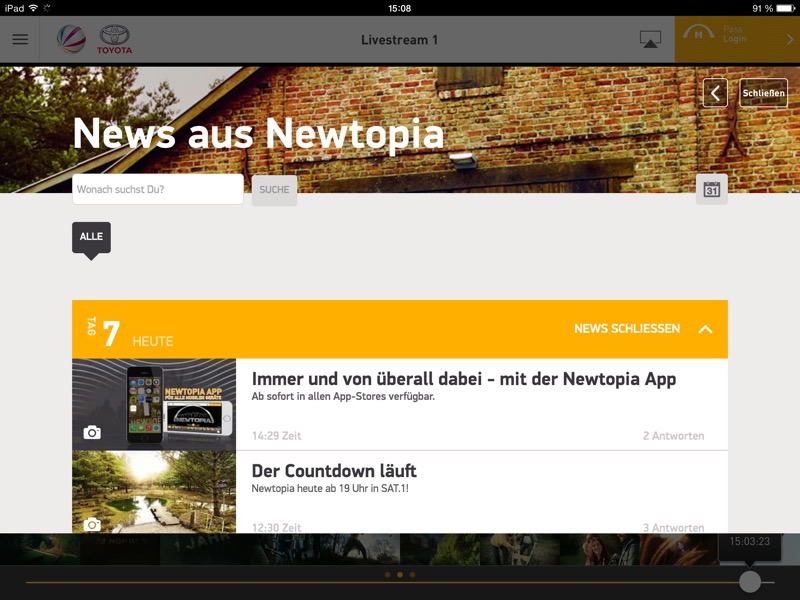Image resolution: width=800 pixels, height=600 pixels.
Task: Go back with the left arrow
Action: pyautogui.click(x=715, y=93)
